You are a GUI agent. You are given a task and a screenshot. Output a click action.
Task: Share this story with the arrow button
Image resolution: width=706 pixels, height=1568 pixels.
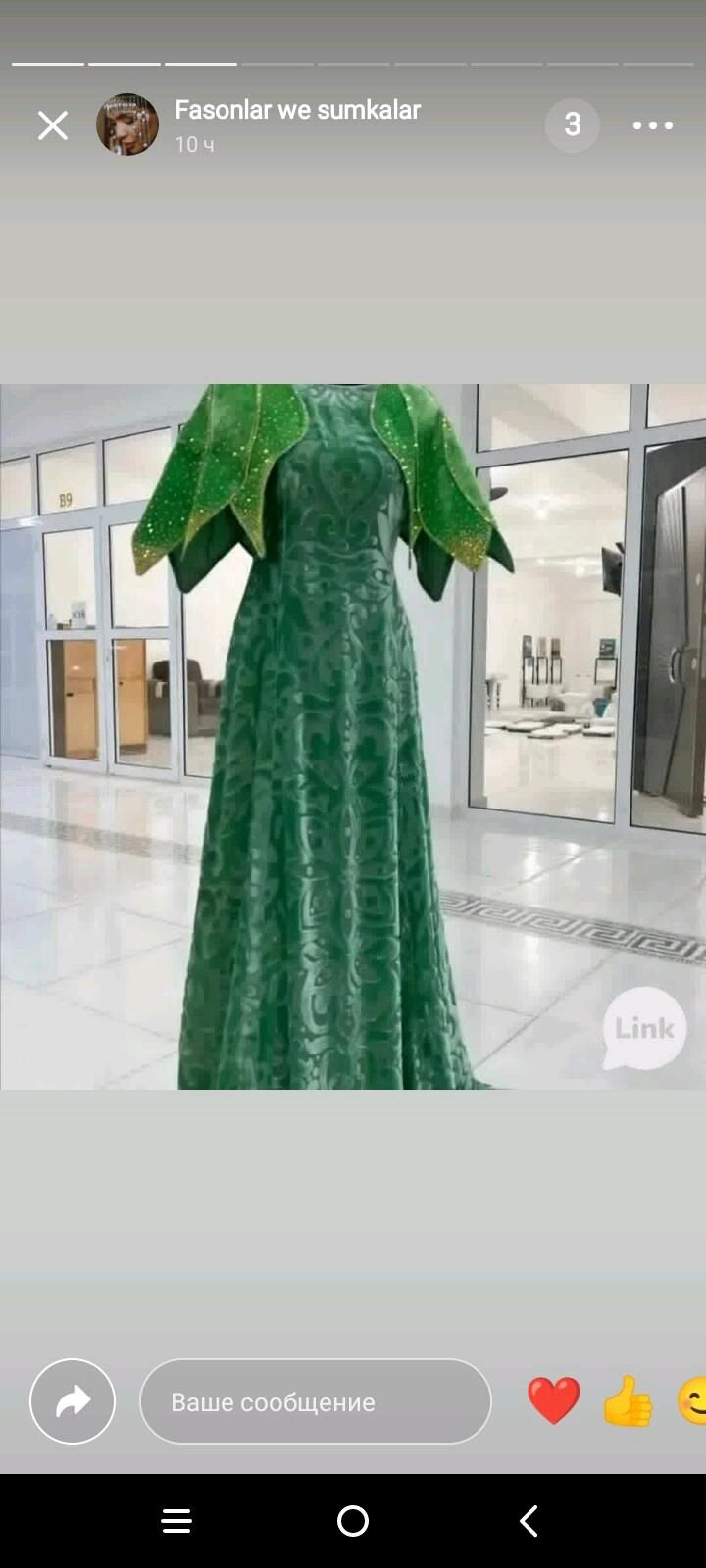point(73,1401)
